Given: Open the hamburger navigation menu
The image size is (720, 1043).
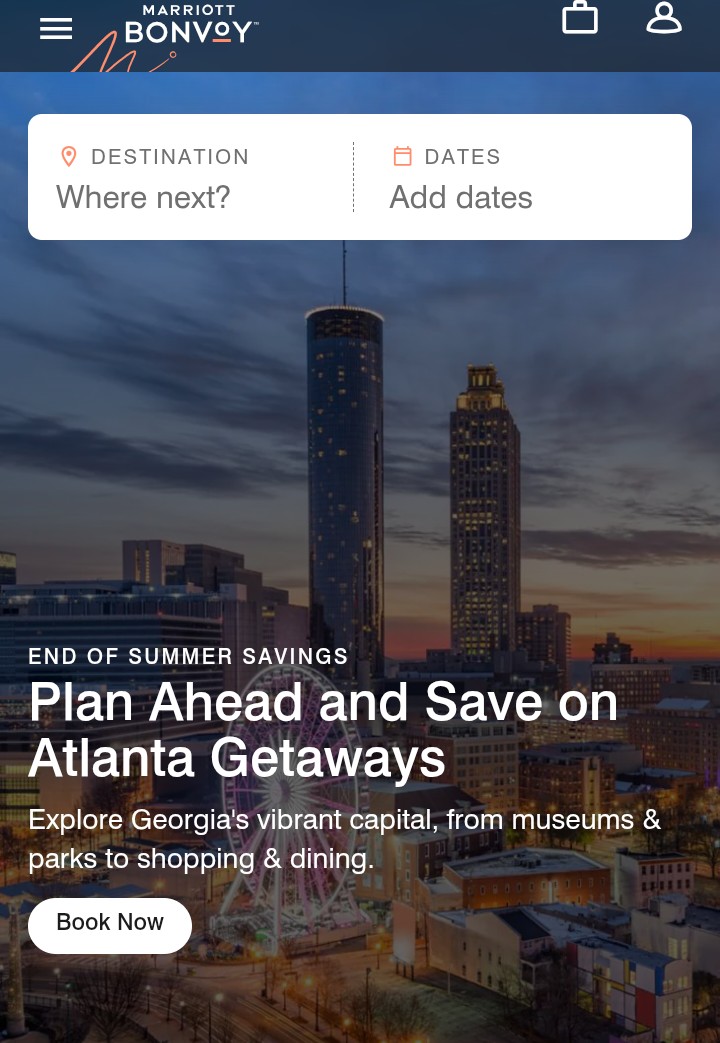Looking at the screenshot, I should coord(56,29).
